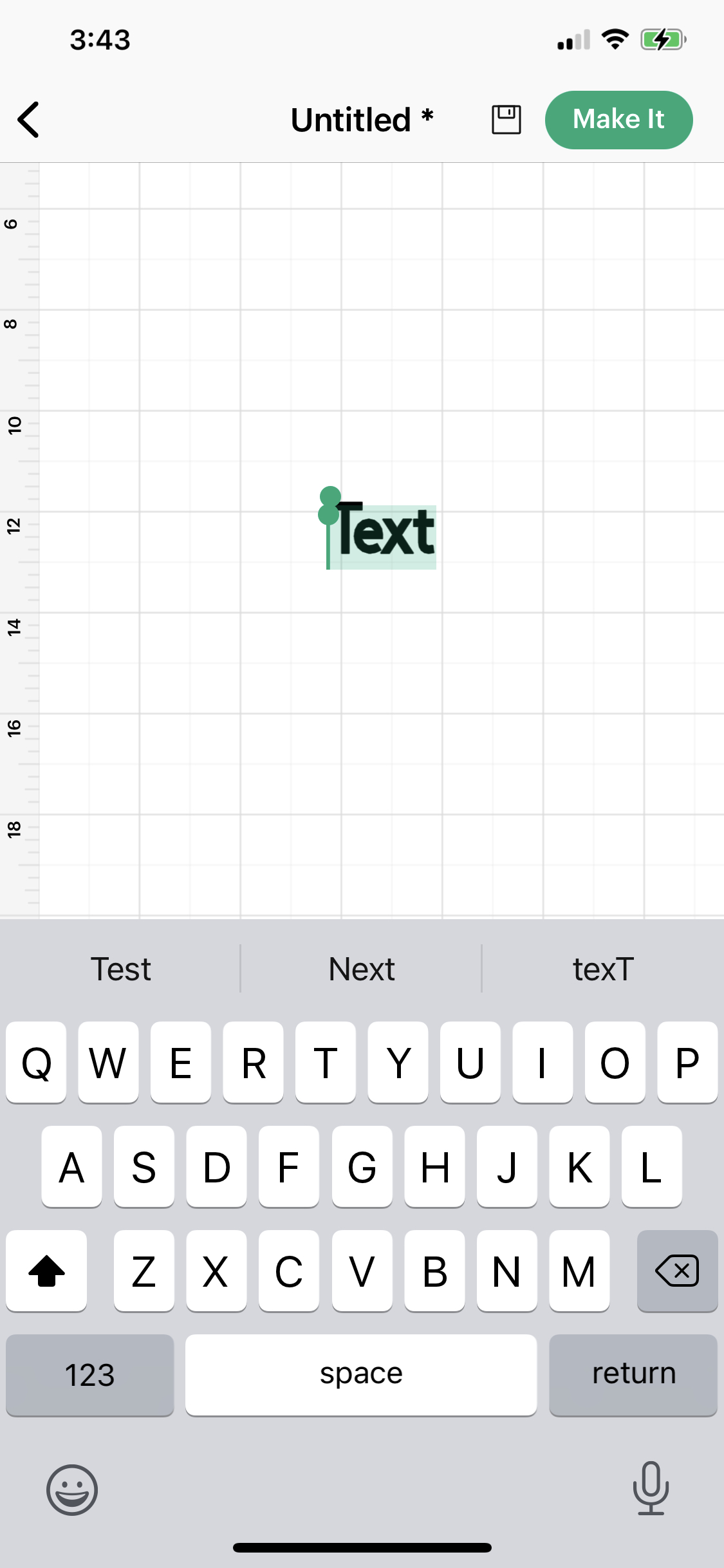The height and width of the screenshot is (1568, 724).
Task: Tap the return key
Action: [x=633, y=1375]
